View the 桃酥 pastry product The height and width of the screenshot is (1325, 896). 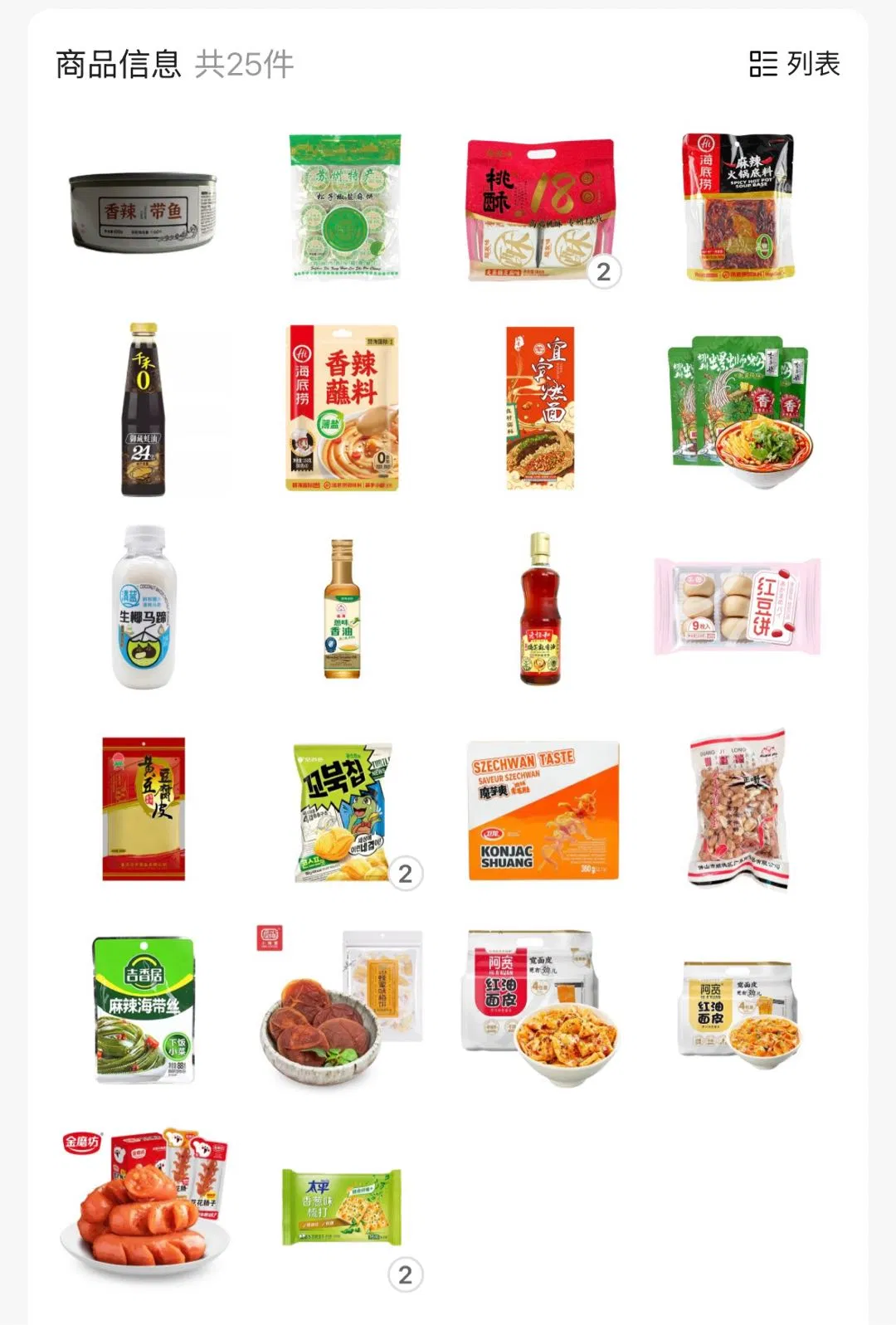click(540, 210)
